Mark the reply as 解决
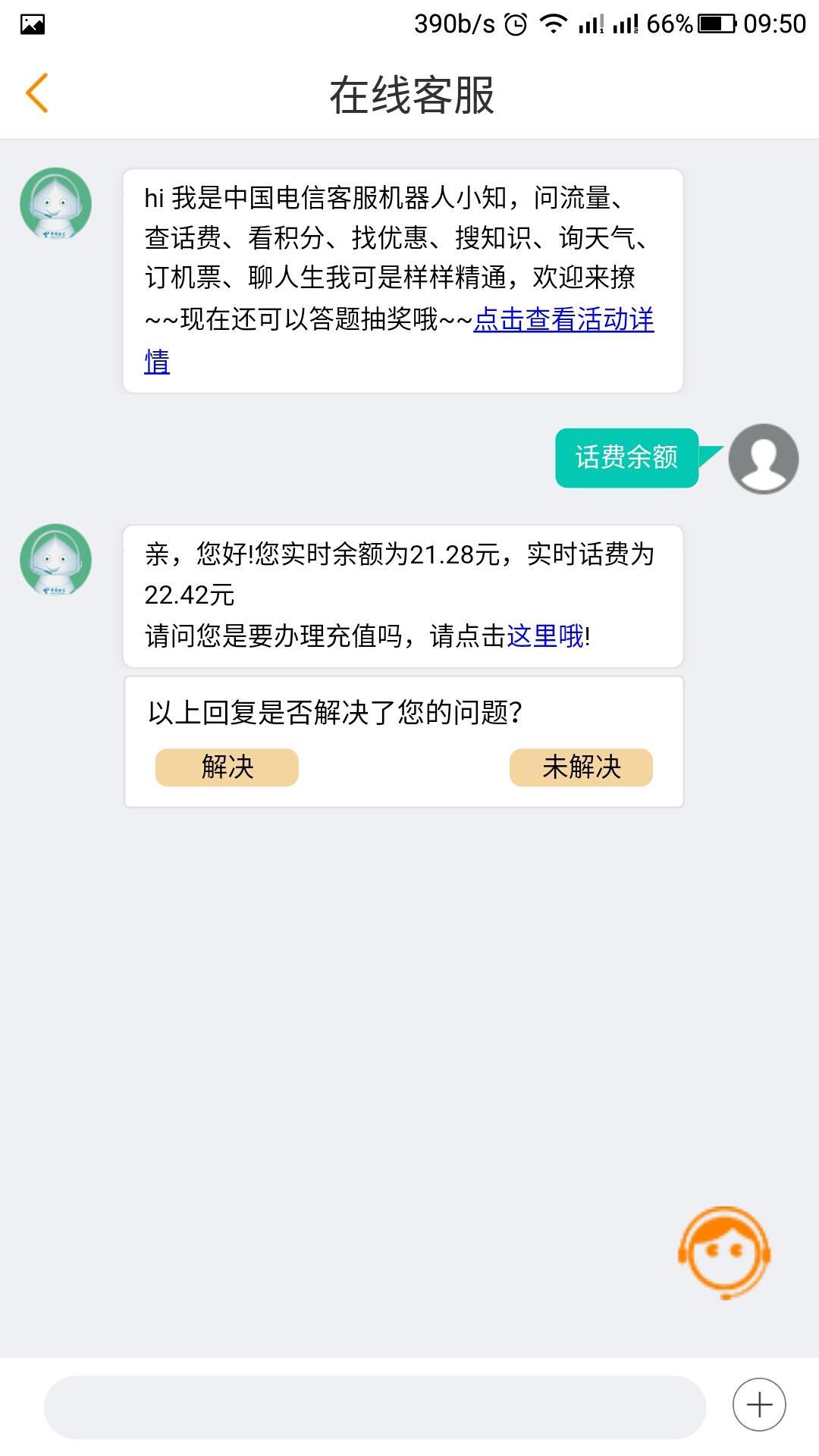 click(227, 767)
